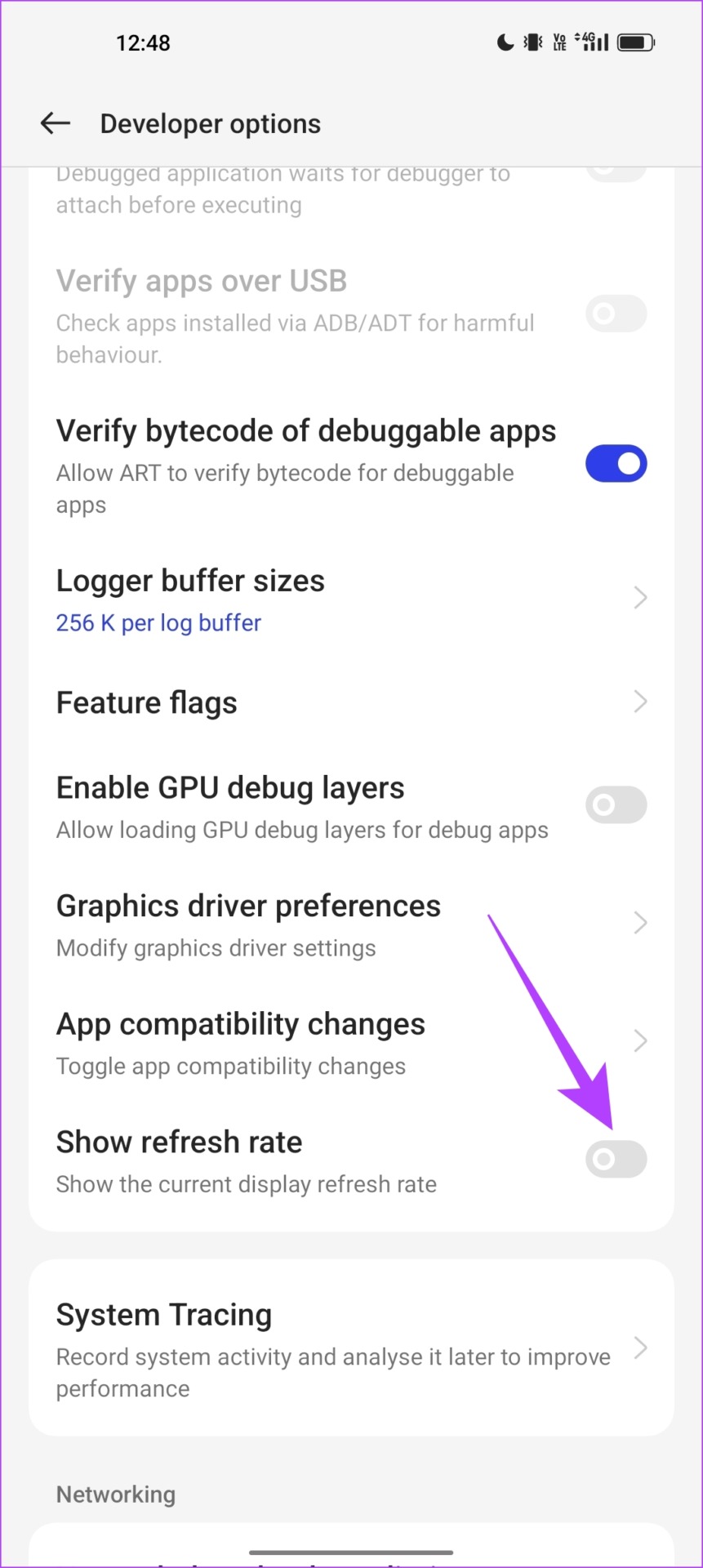The width and height of the screenshot is (703, 1568).
Task: Expand Logger buffer sizes options
Action: click(x=351, y=598)
